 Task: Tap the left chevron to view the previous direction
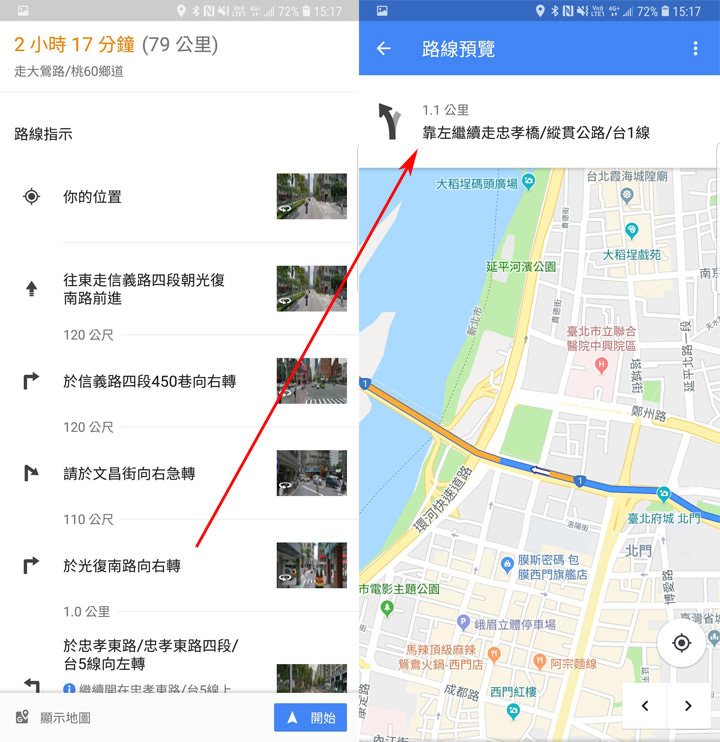click(645, 706)
